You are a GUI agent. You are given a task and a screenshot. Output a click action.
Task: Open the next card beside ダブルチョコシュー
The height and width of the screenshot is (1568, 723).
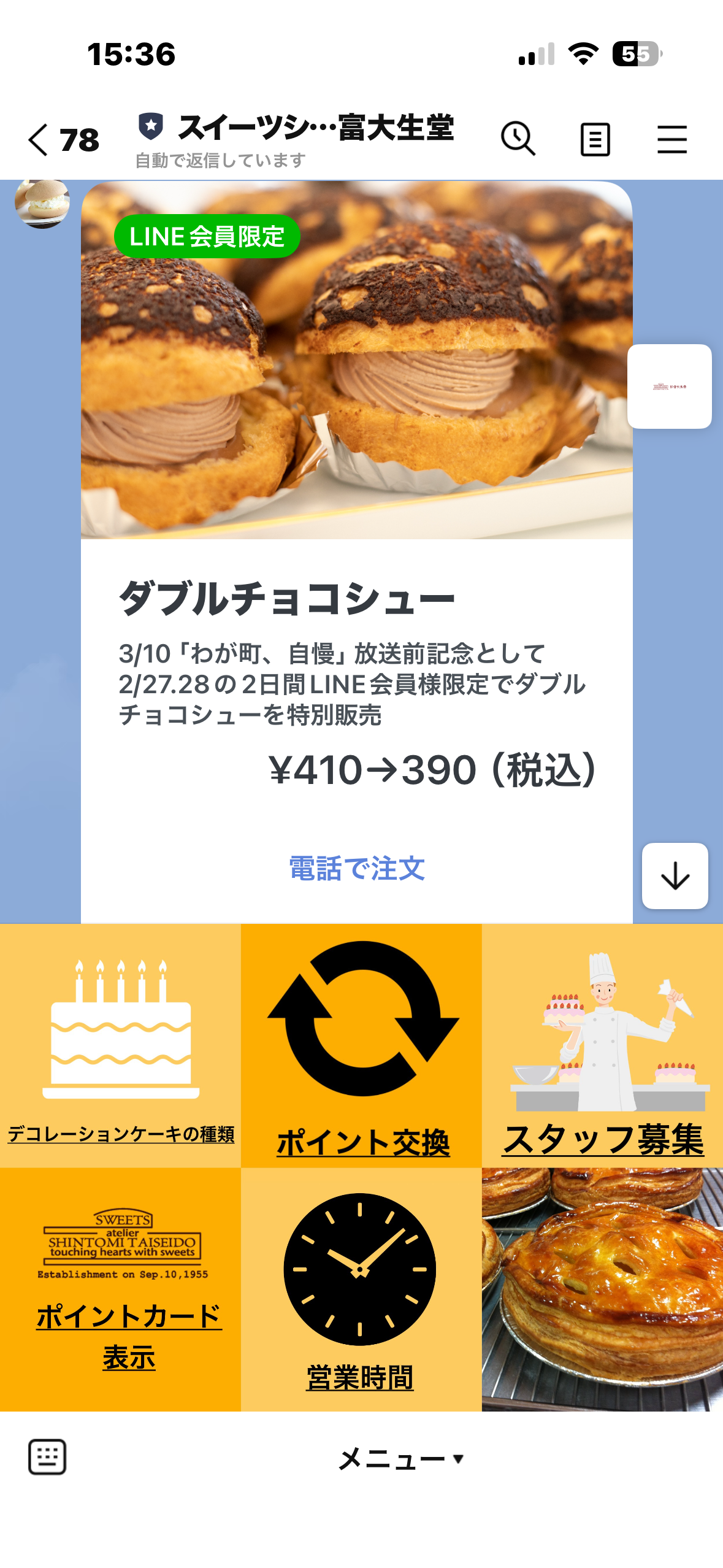tap(669, 386)
